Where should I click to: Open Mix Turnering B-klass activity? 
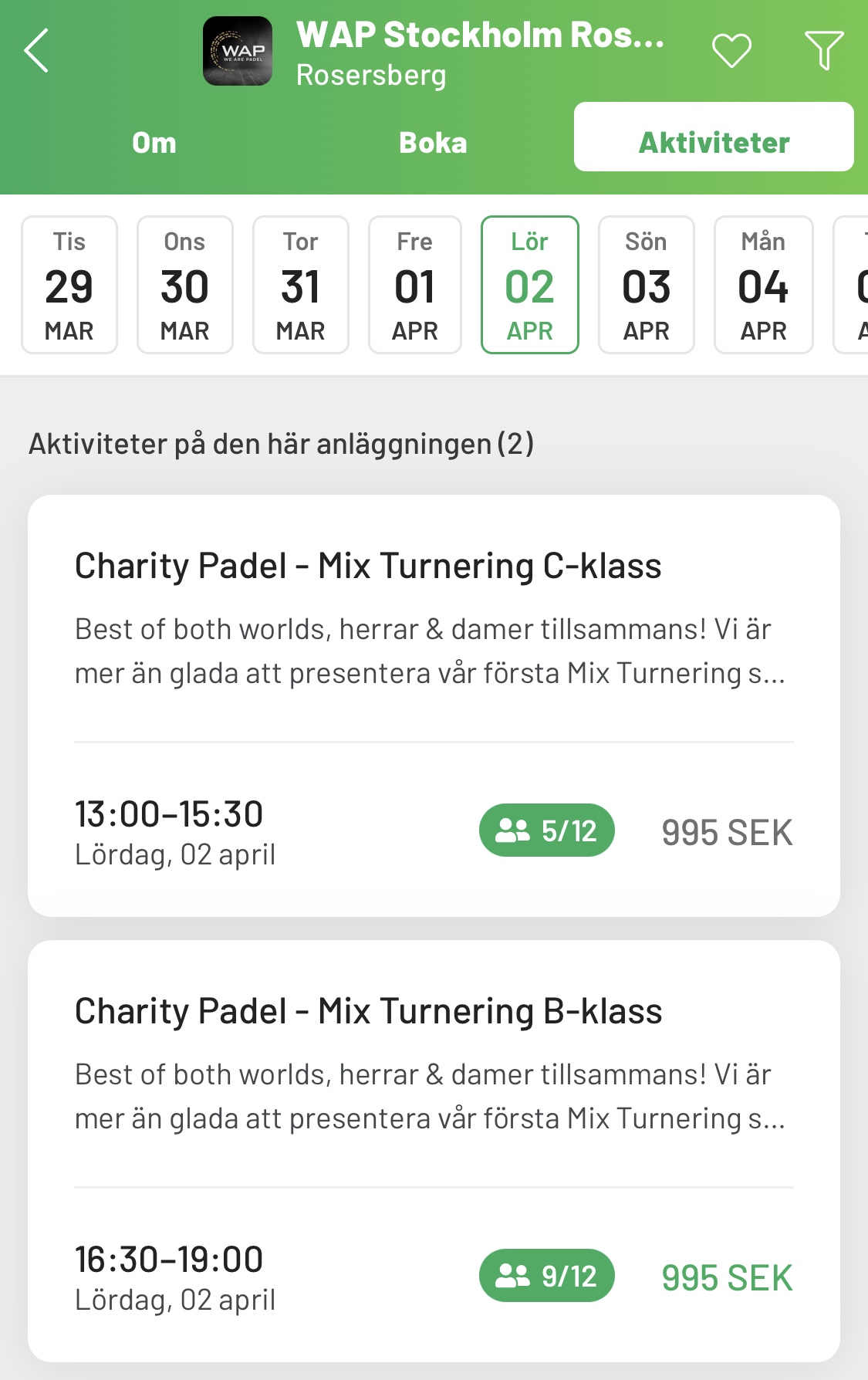434,1150
